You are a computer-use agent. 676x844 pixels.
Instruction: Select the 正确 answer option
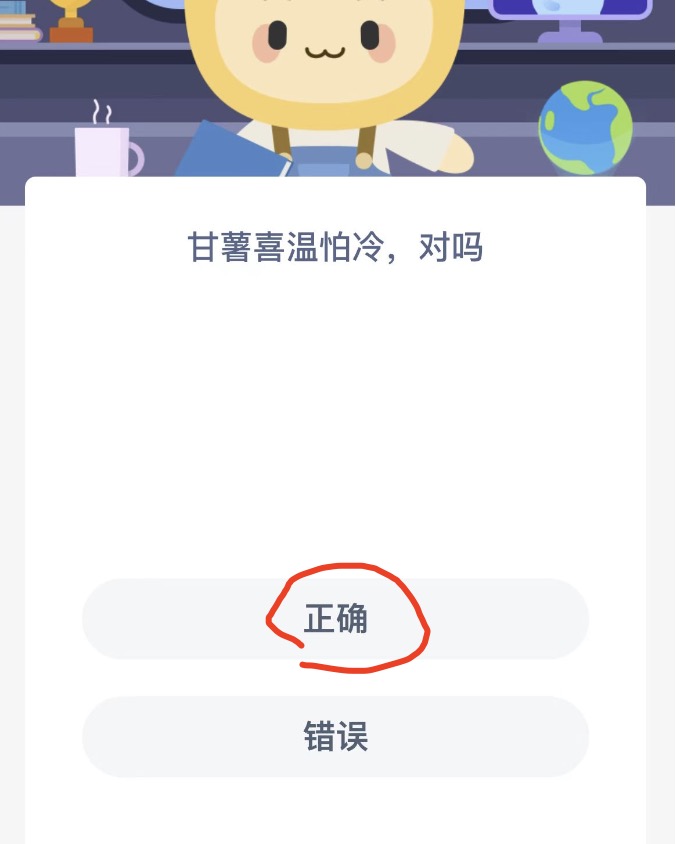[x=336, y=619]
